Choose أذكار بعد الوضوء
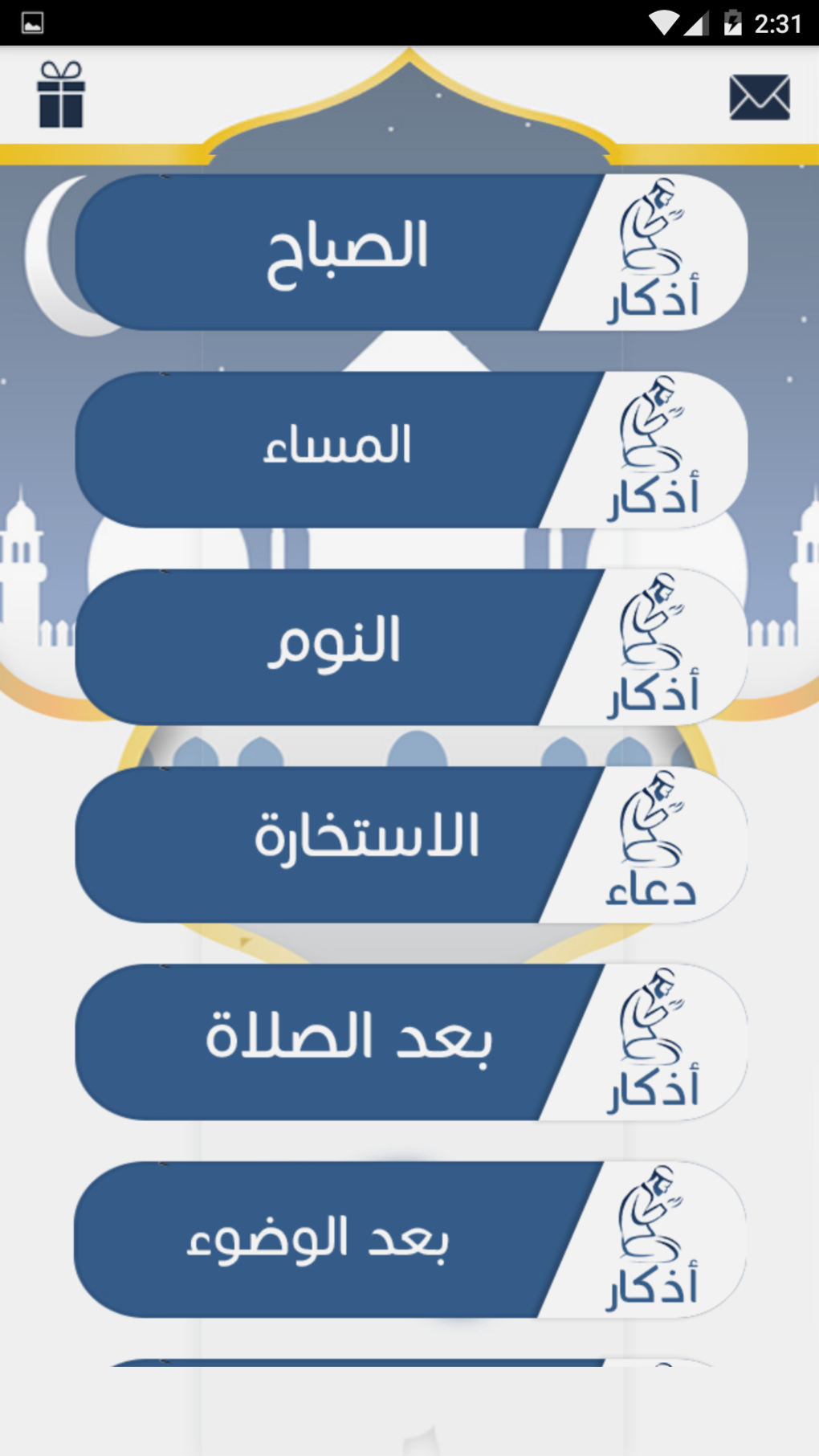Viewport: 819px width, 1456px height. point(410,1239)
